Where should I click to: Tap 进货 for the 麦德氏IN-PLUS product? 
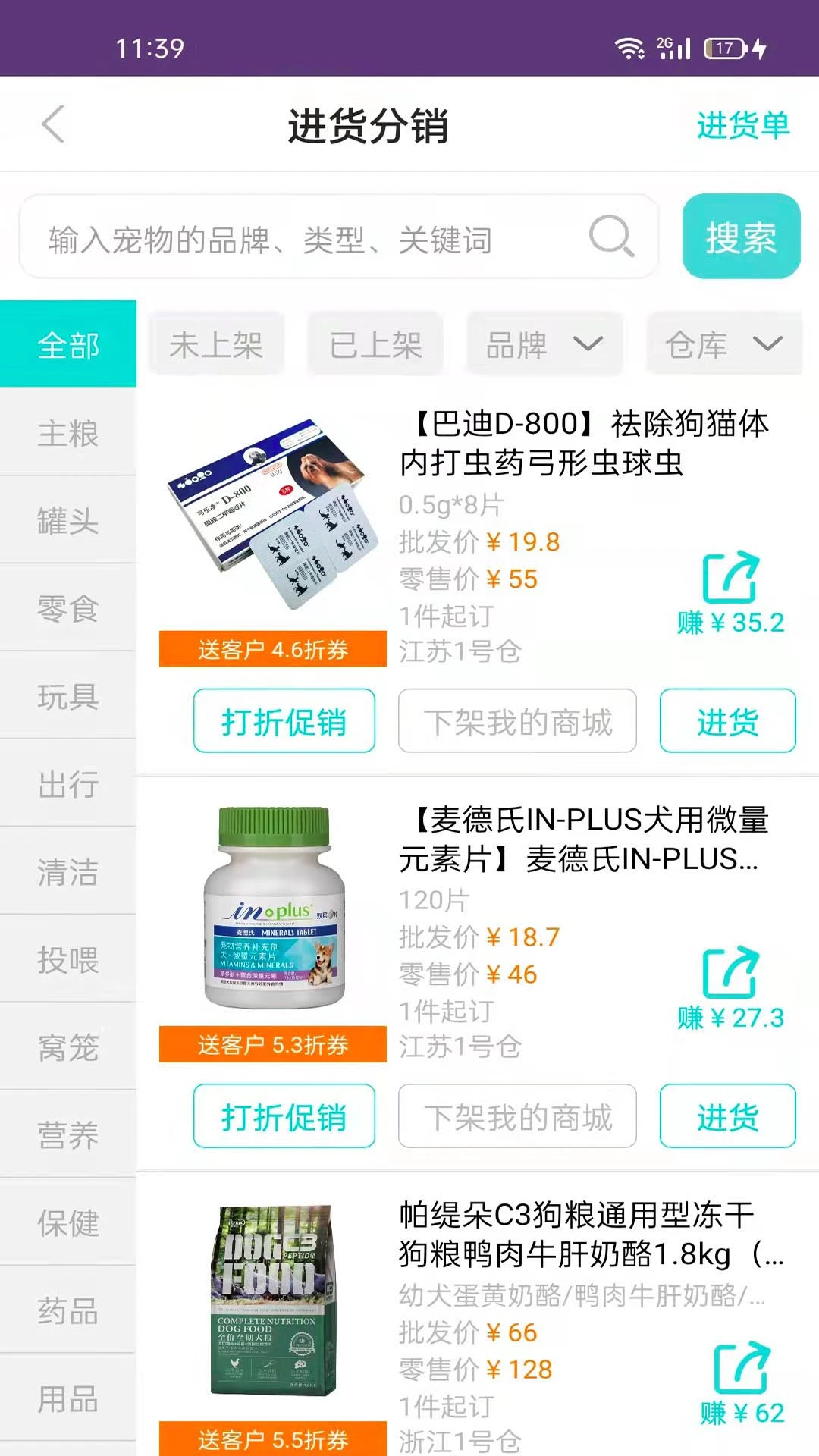727,1117
